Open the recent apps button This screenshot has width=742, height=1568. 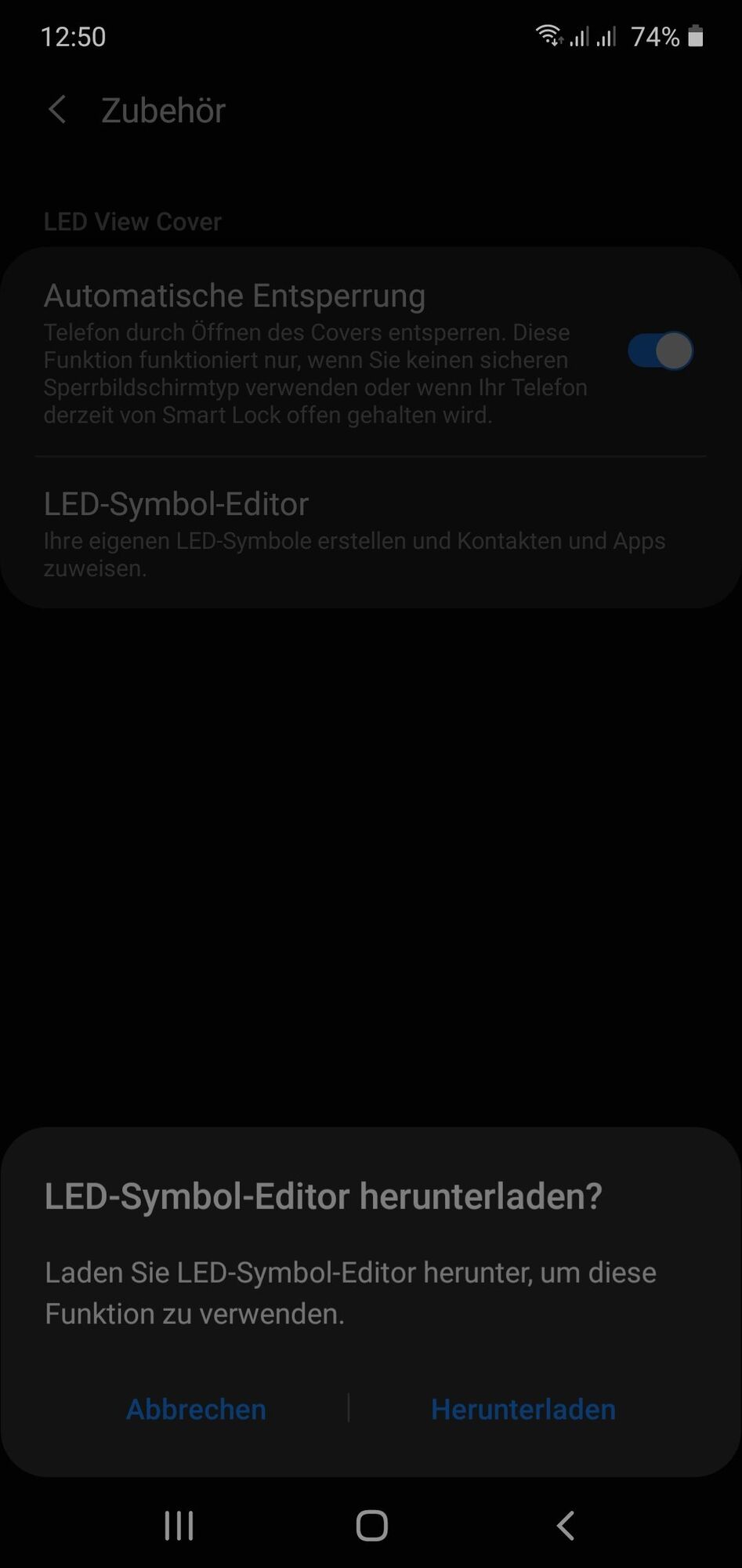179,1526
